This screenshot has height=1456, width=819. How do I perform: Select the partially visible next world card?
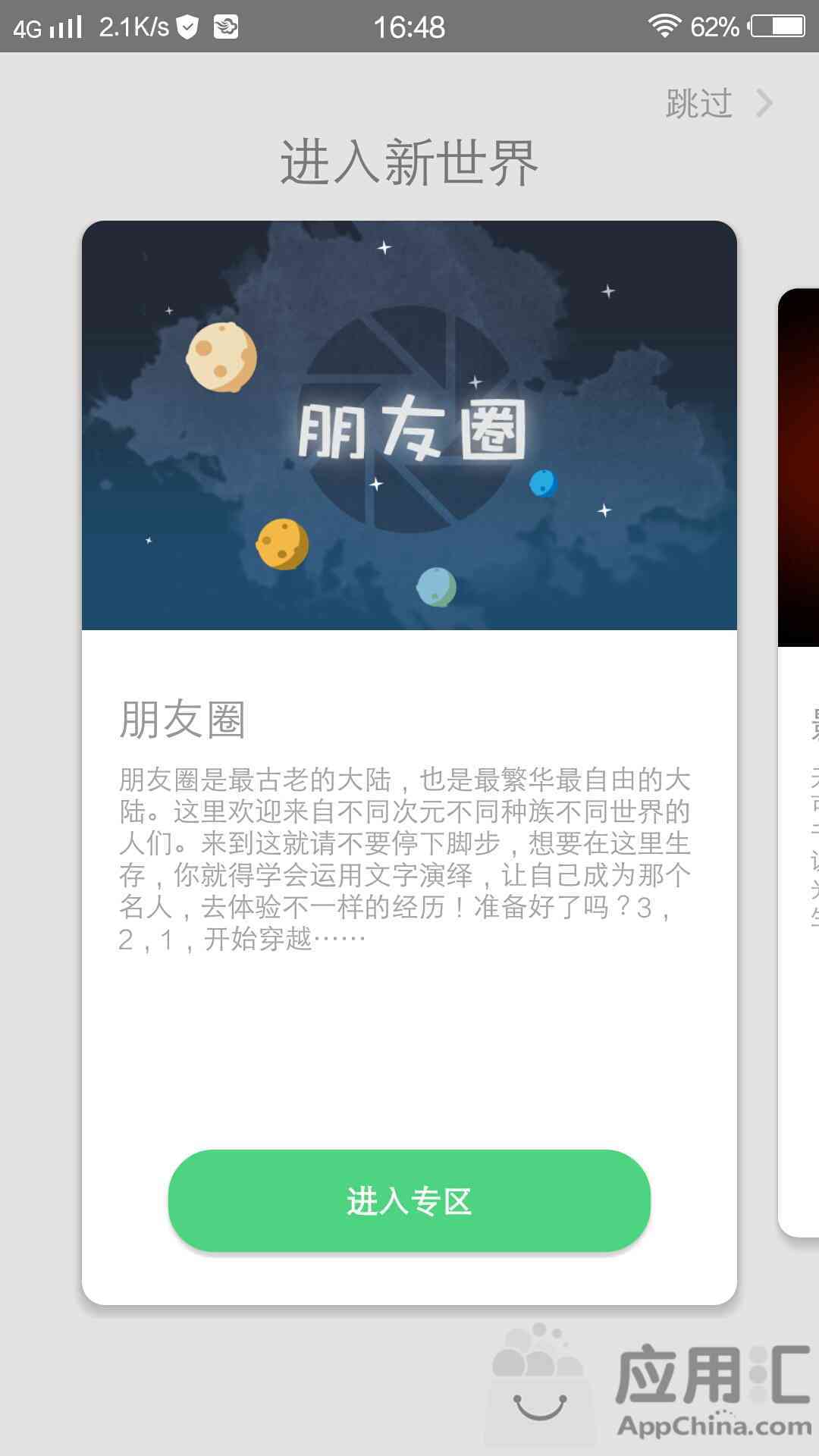[799, 762]
